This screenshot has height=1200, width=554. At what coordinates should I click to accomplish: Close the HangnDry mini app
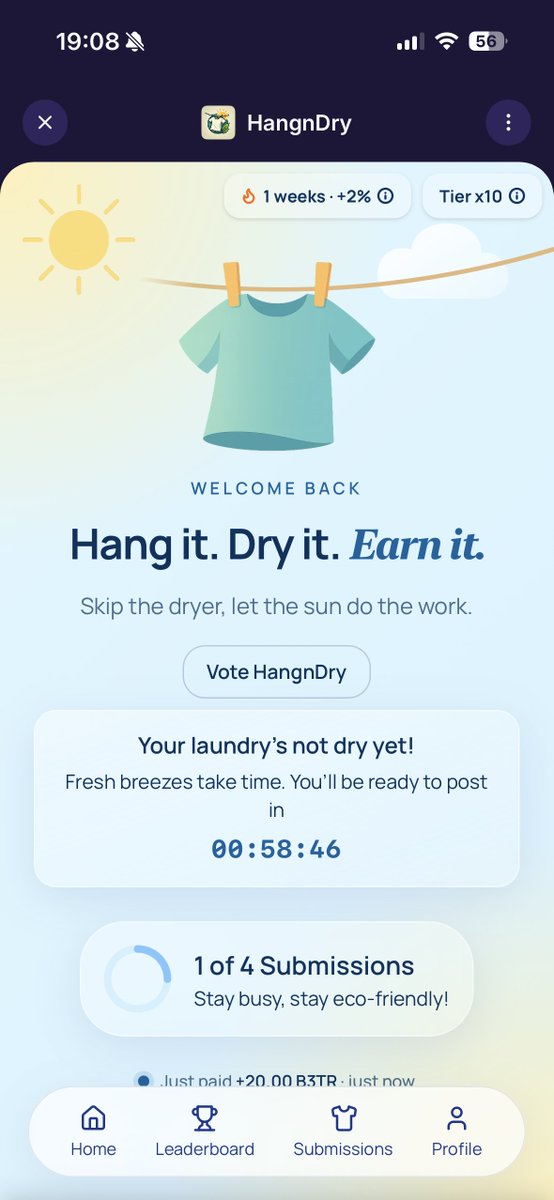click(x=45, y=123)
